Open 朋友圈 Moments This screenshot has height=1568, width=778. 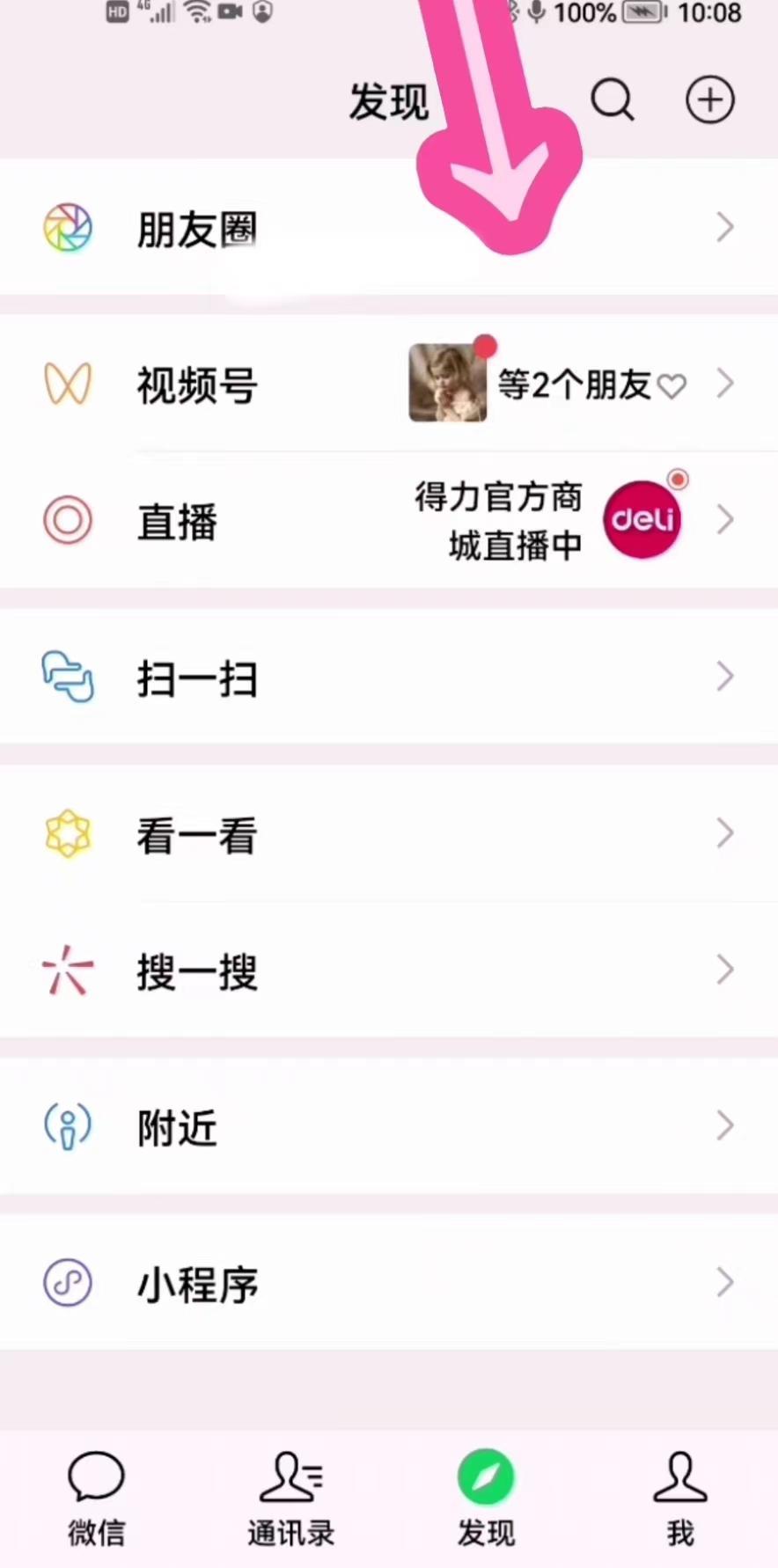(197, 229)
